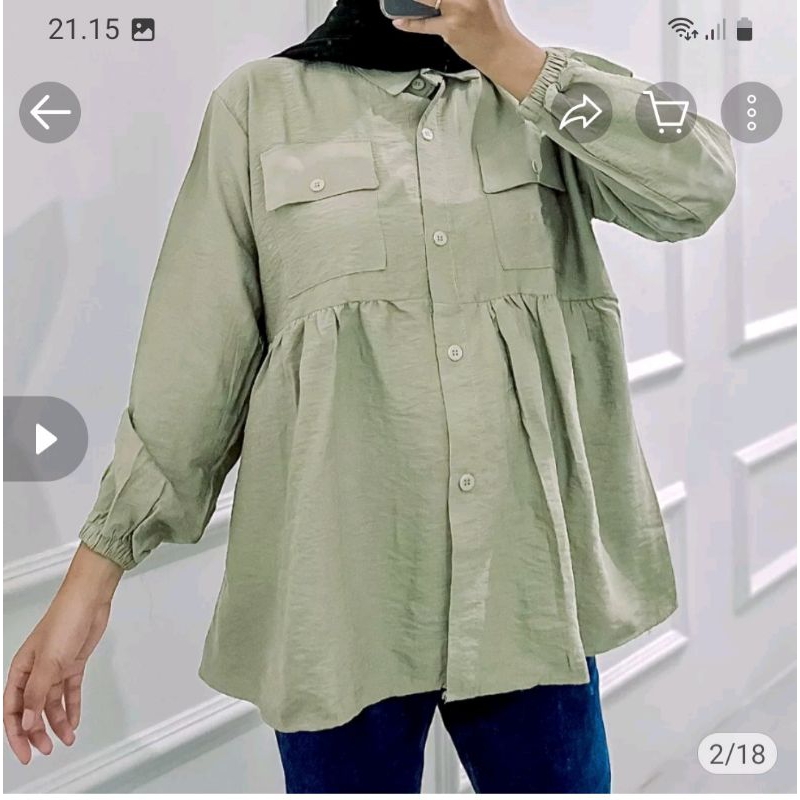This screenshot has width=800, height=800.
Task: Share this product
Action: [581, 113]
